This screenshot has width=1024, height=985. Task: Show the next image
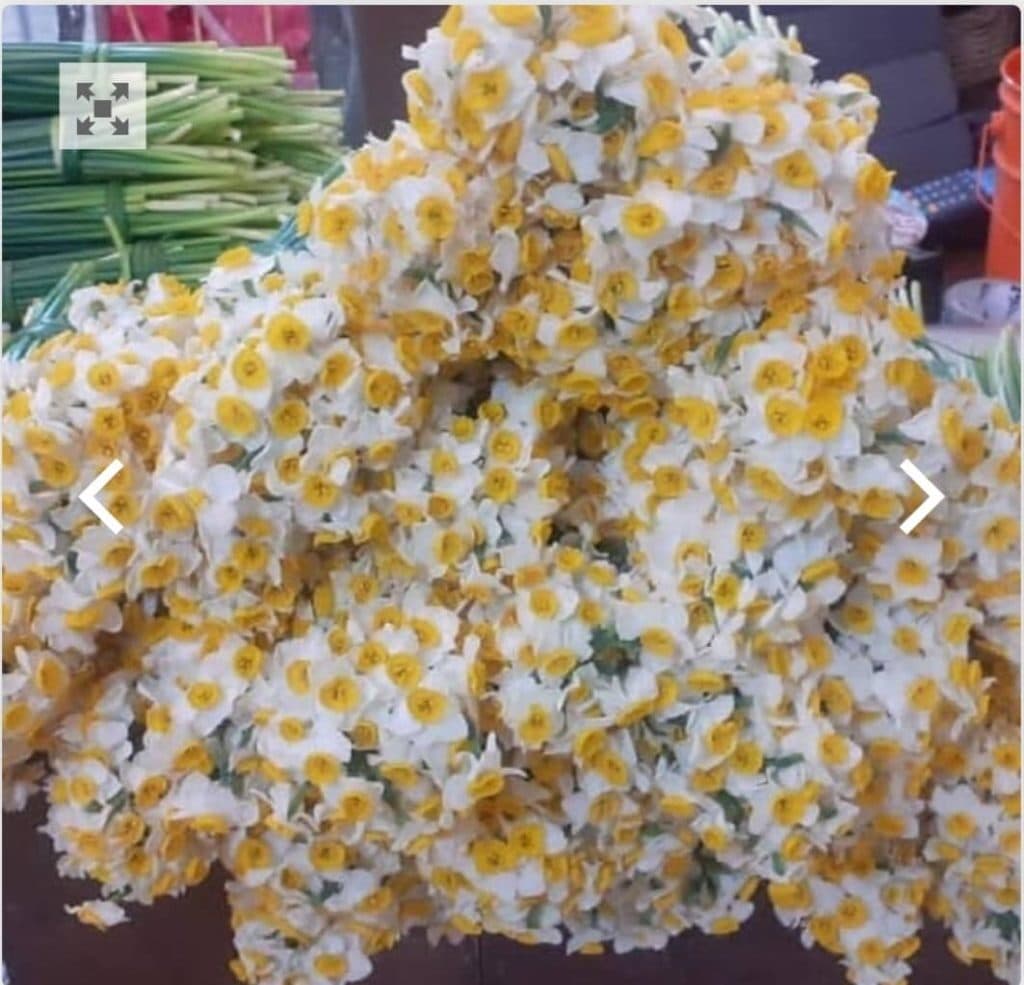pyautogui.click(x=920, y=496)
